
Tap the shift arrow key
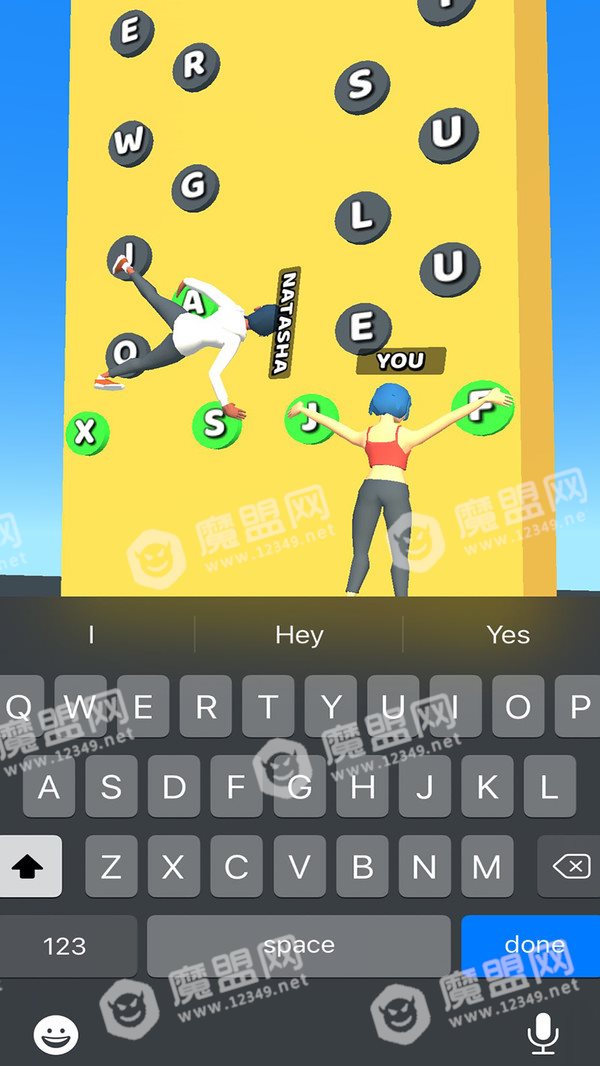point(28,866)
